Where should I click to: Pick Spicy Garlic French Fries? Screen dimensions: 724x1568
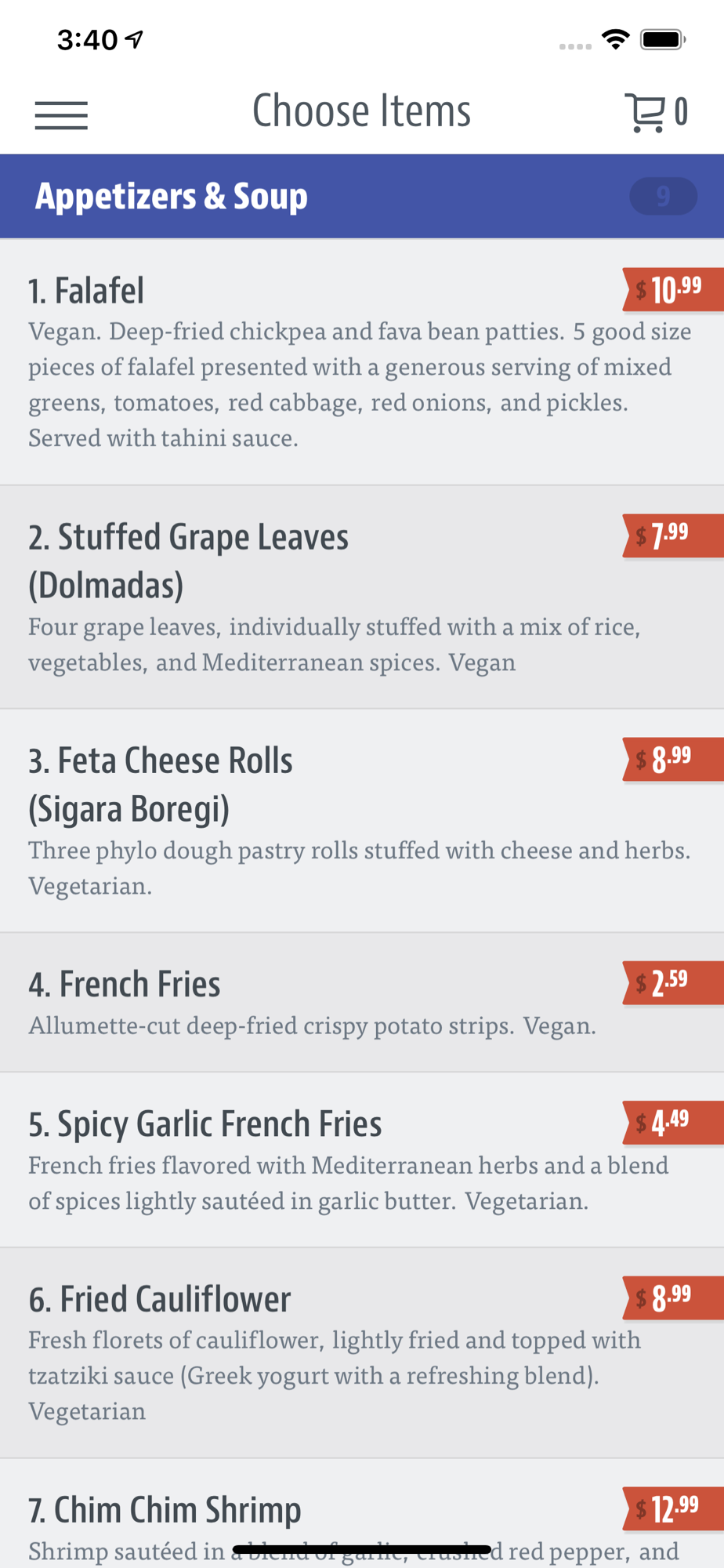point(362,1160)
